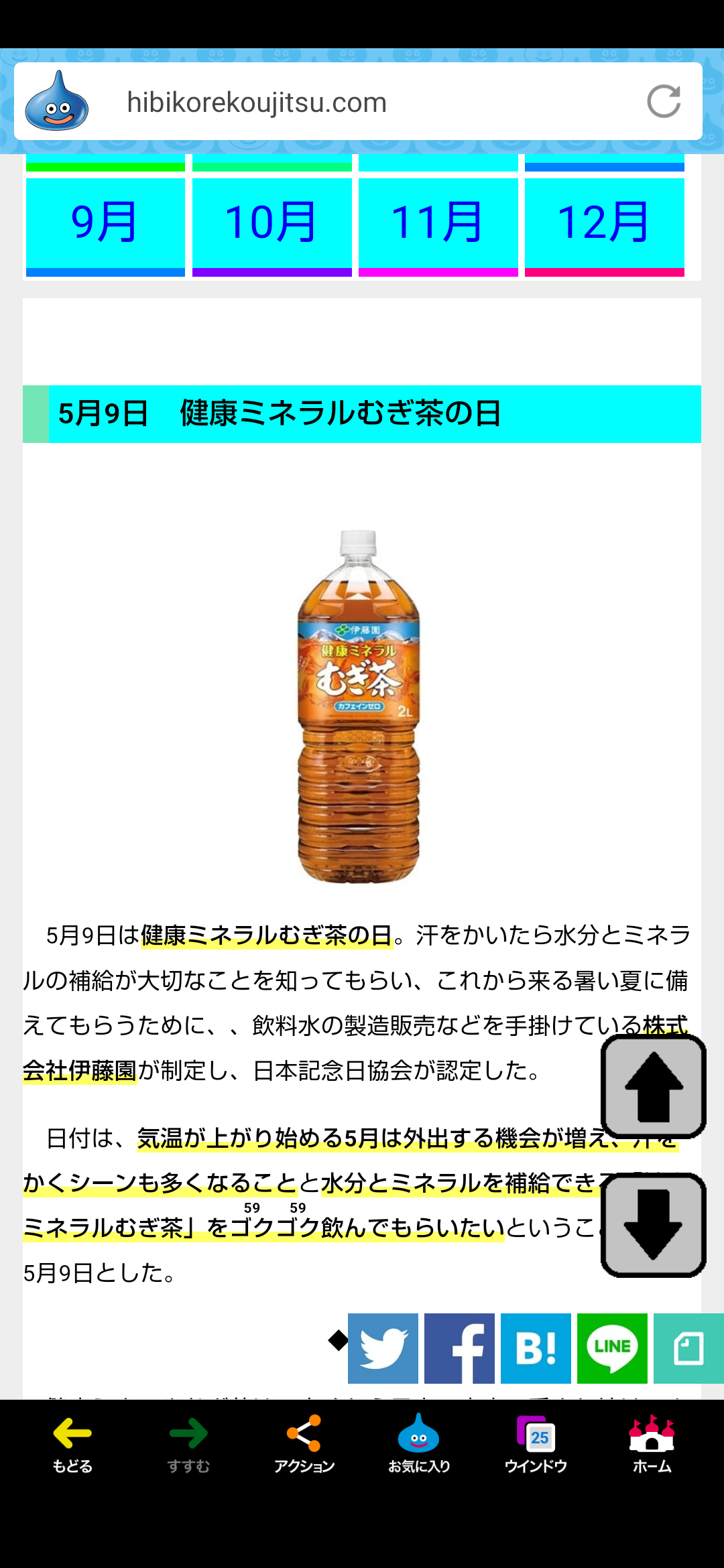Open the 11月 month link
Viewport: 724px width, 1568px height.
pos(438,223)
